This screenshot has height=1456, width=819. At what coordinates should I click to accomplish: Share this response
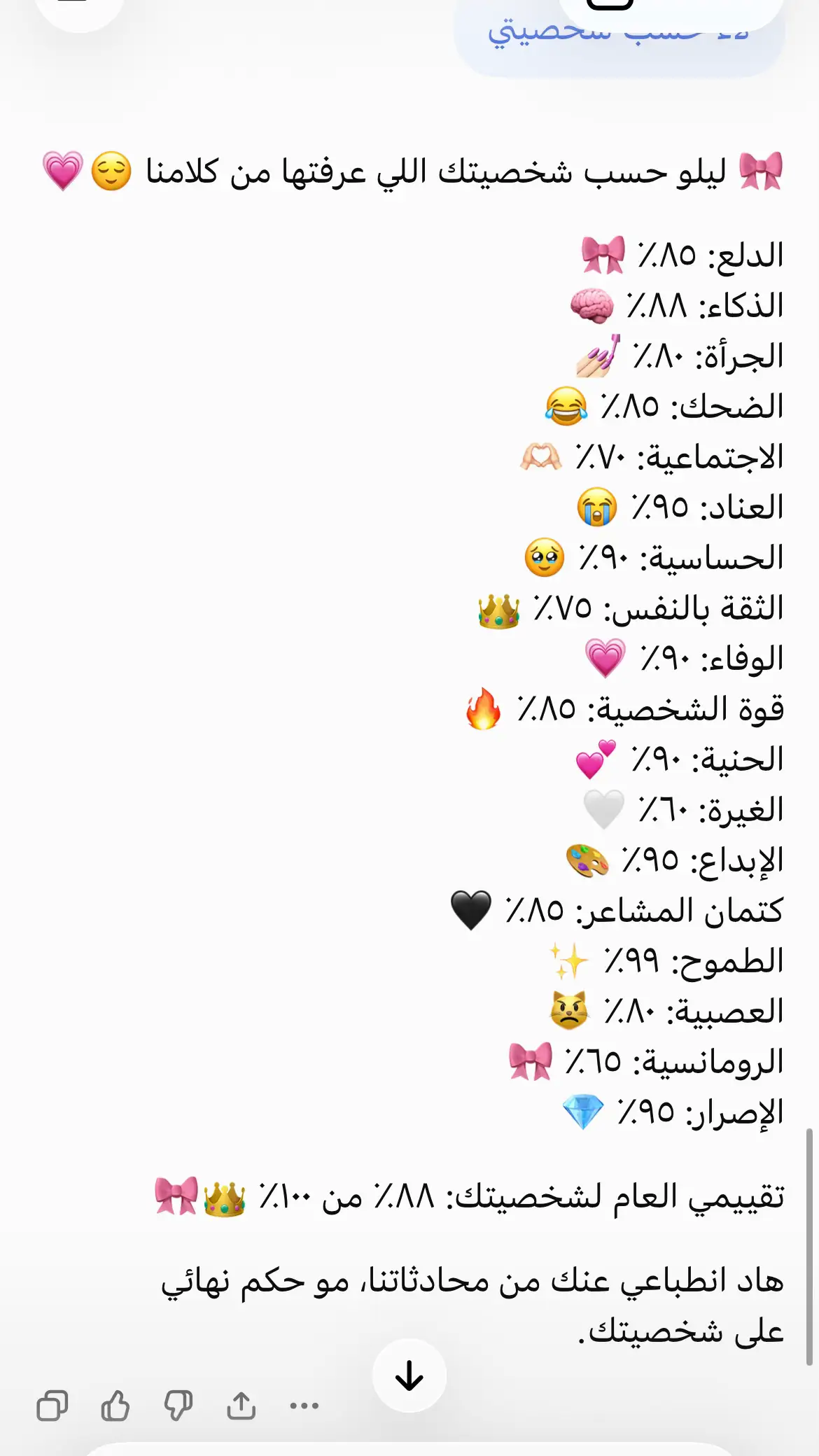tap(241, 1405)
